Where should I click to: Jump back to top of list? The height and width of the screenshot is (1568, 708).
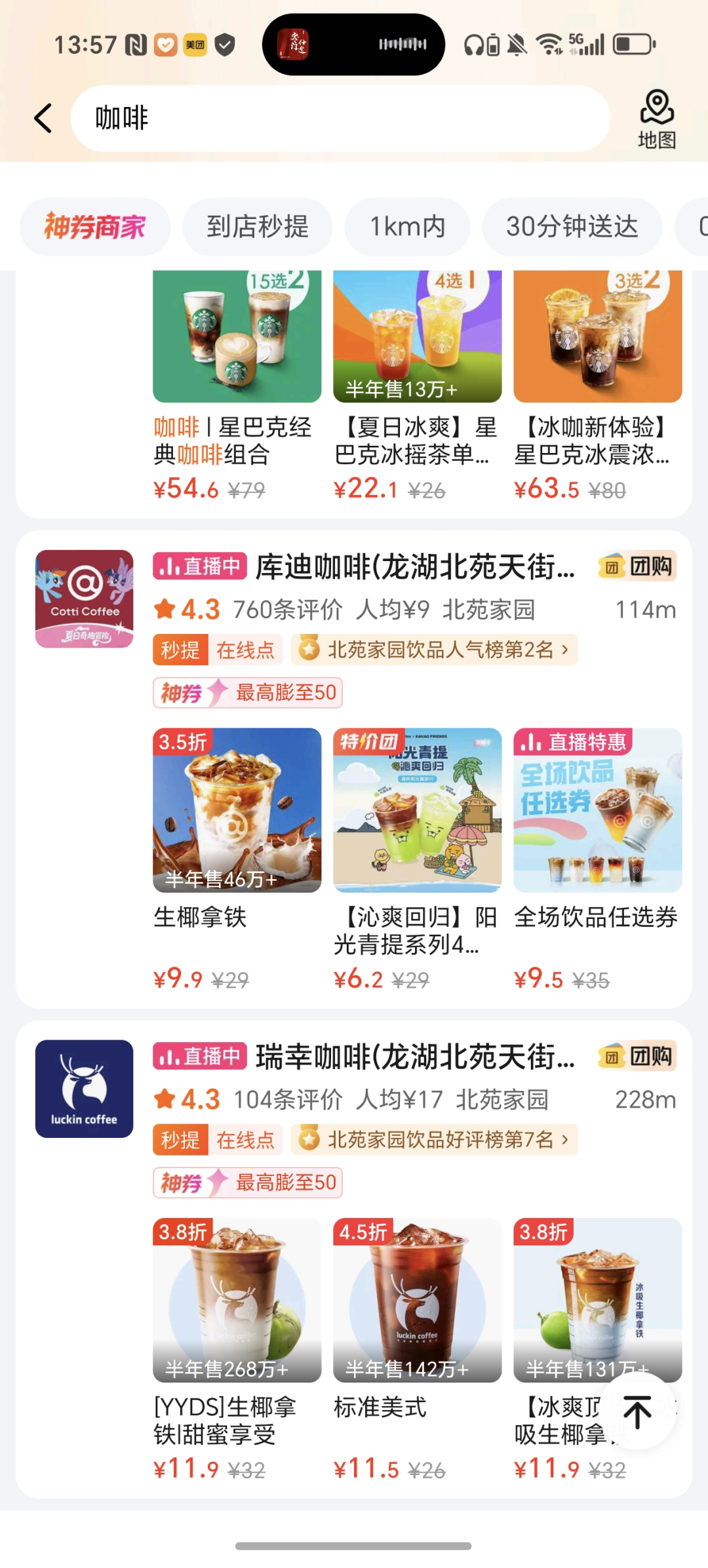tap(637, 1411)
